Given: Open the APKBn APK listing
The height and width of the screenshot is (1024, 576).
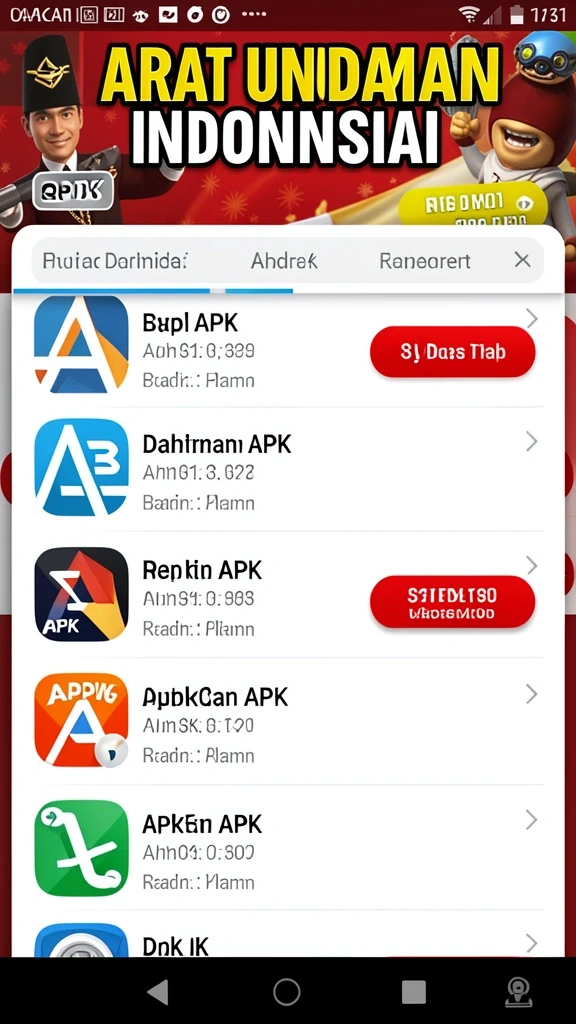Looking at the screenshot, I should pyautogui.click(x=288, y=847).
